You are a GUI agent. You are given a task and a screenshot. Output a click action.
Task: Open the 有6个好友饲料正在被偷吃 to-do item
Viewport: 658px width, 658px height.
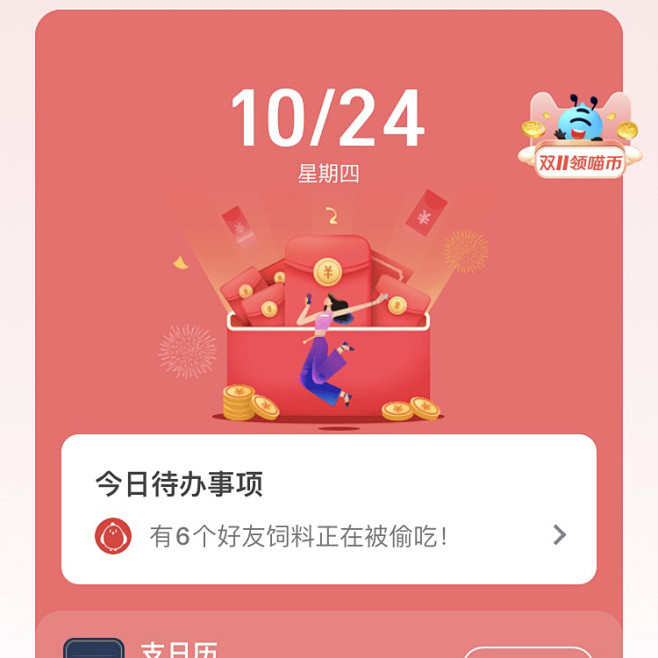click(x=329, y=536)
